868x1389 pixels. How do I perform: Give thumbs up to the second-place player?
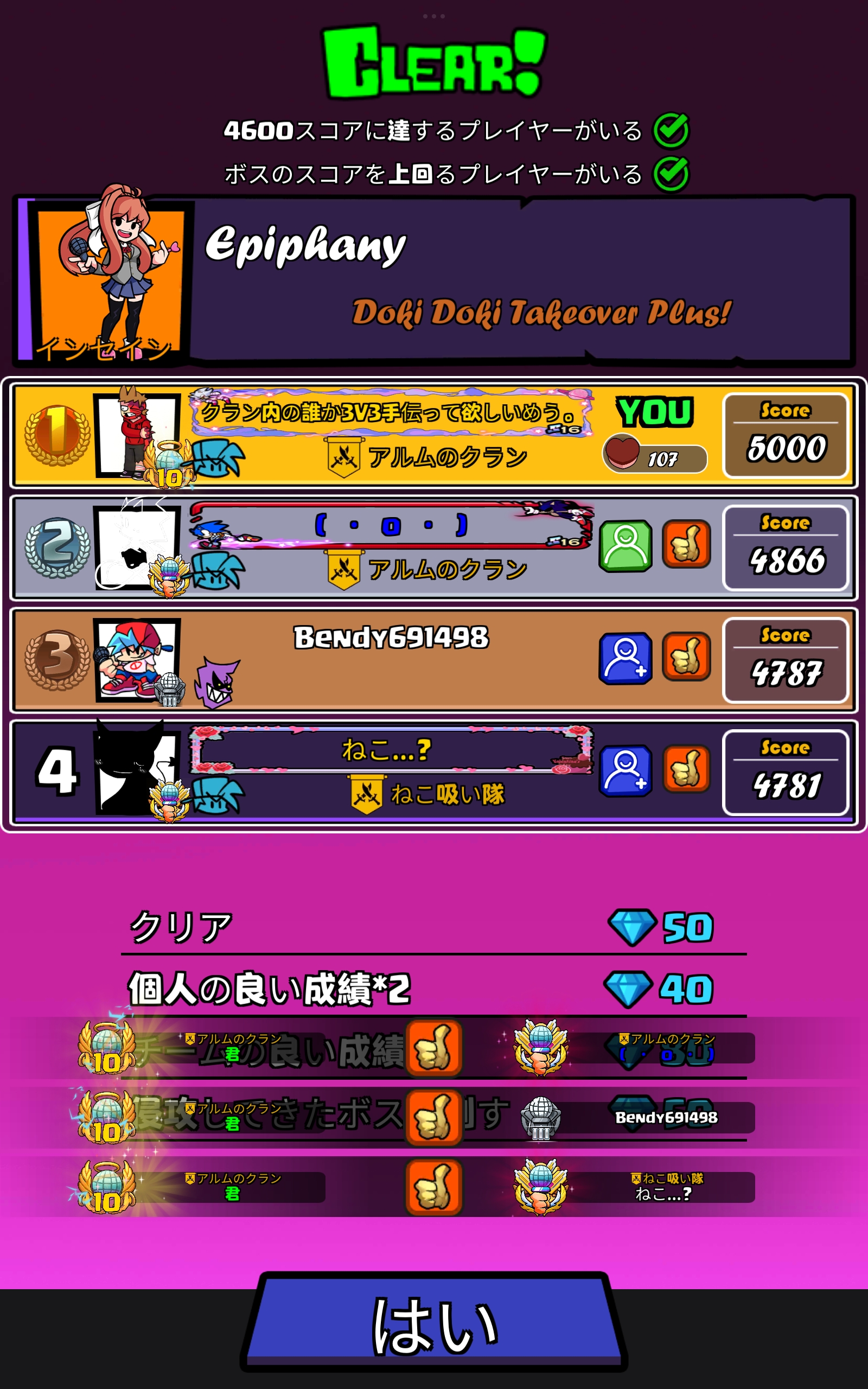click(x=686, y=544)
